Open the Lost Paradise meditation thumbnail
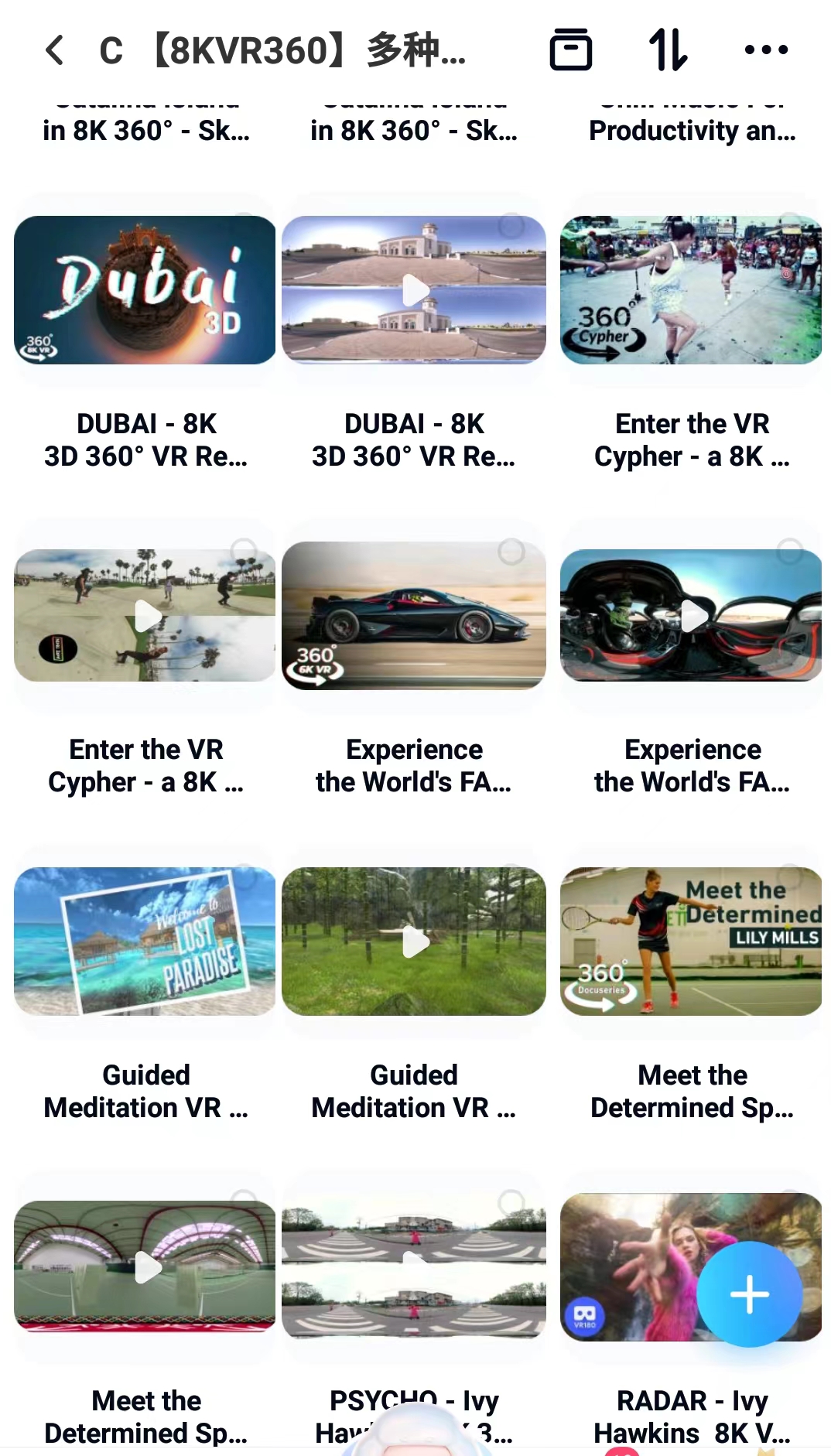This screenshot has height=1456, width=831. [145, 942]
